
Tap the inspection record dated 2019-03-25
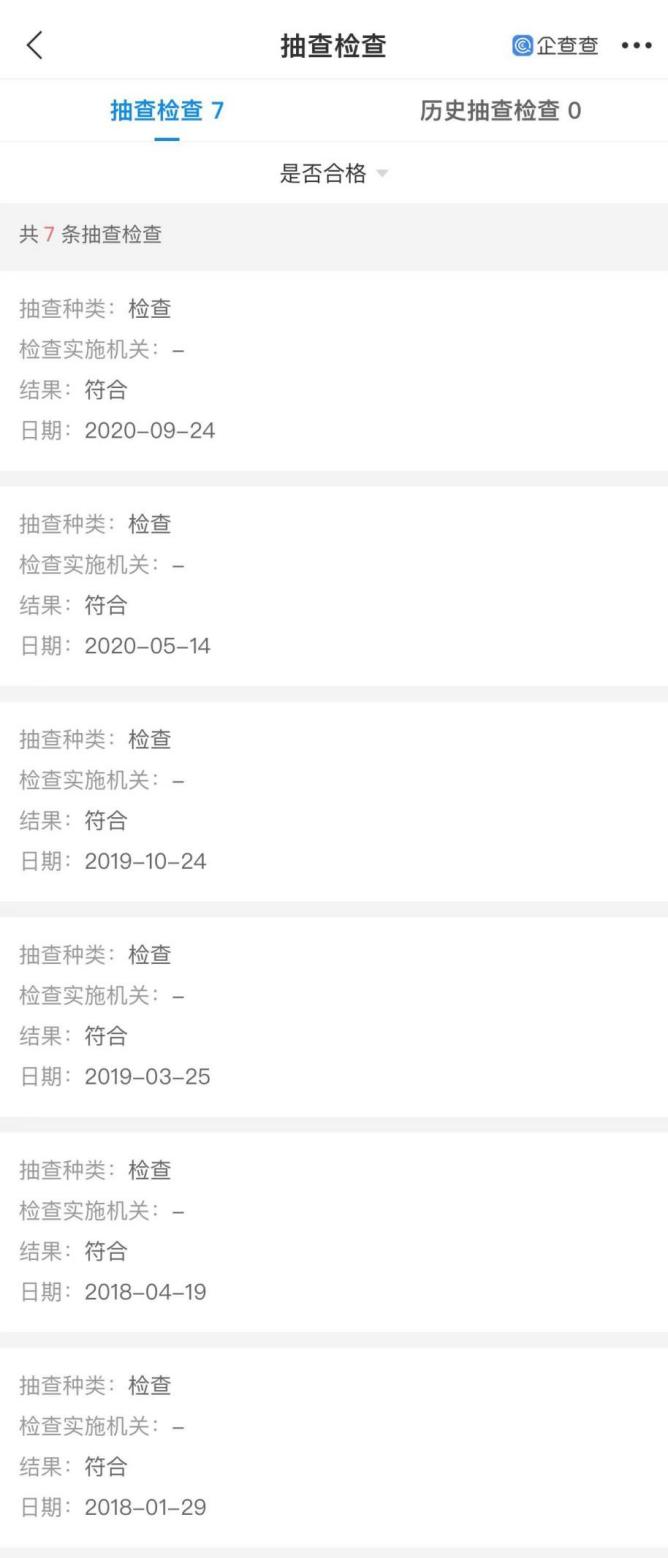click(334, 1016)
